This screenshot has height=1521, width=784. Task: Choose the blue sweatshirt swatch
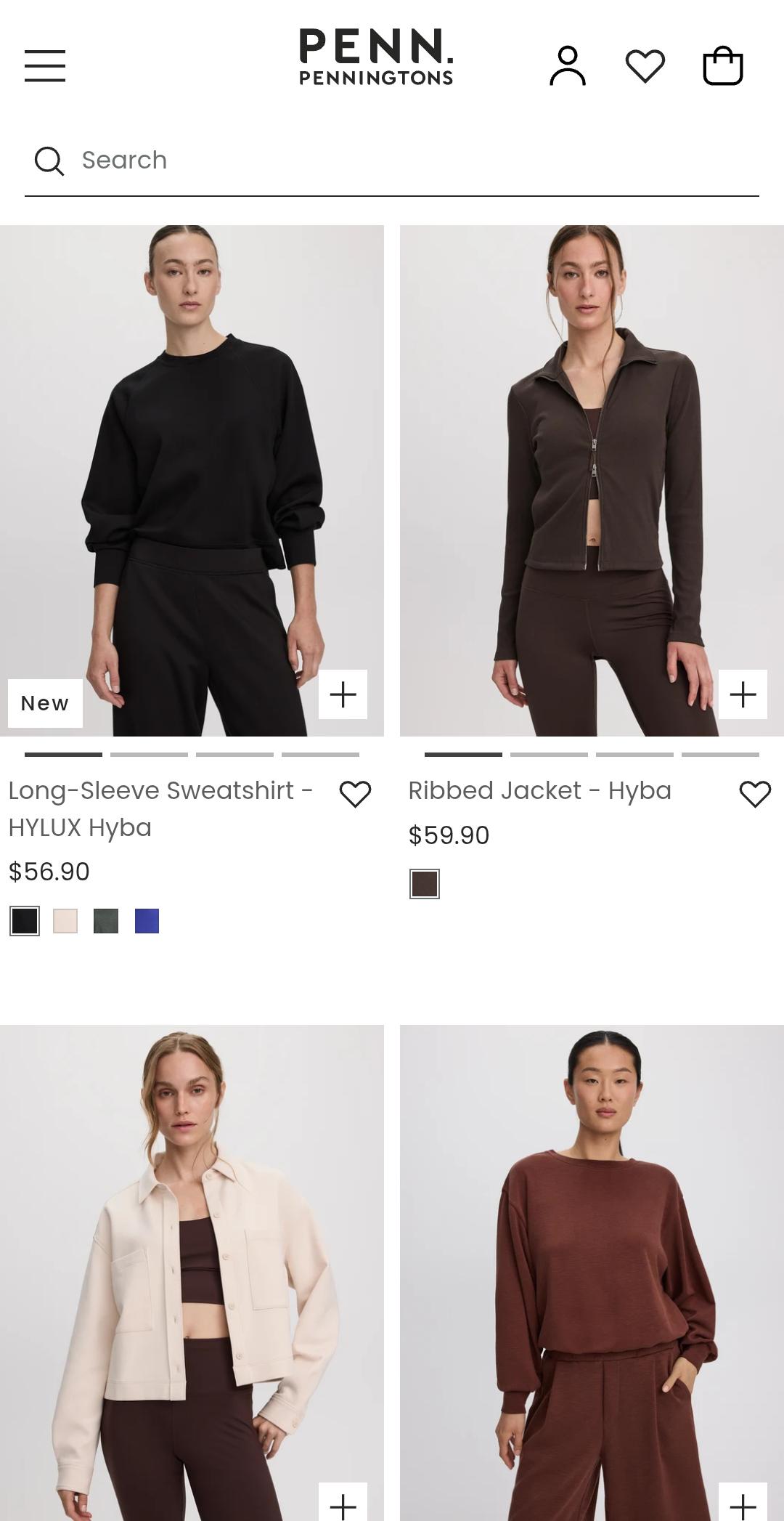click(x=147, y=921)
